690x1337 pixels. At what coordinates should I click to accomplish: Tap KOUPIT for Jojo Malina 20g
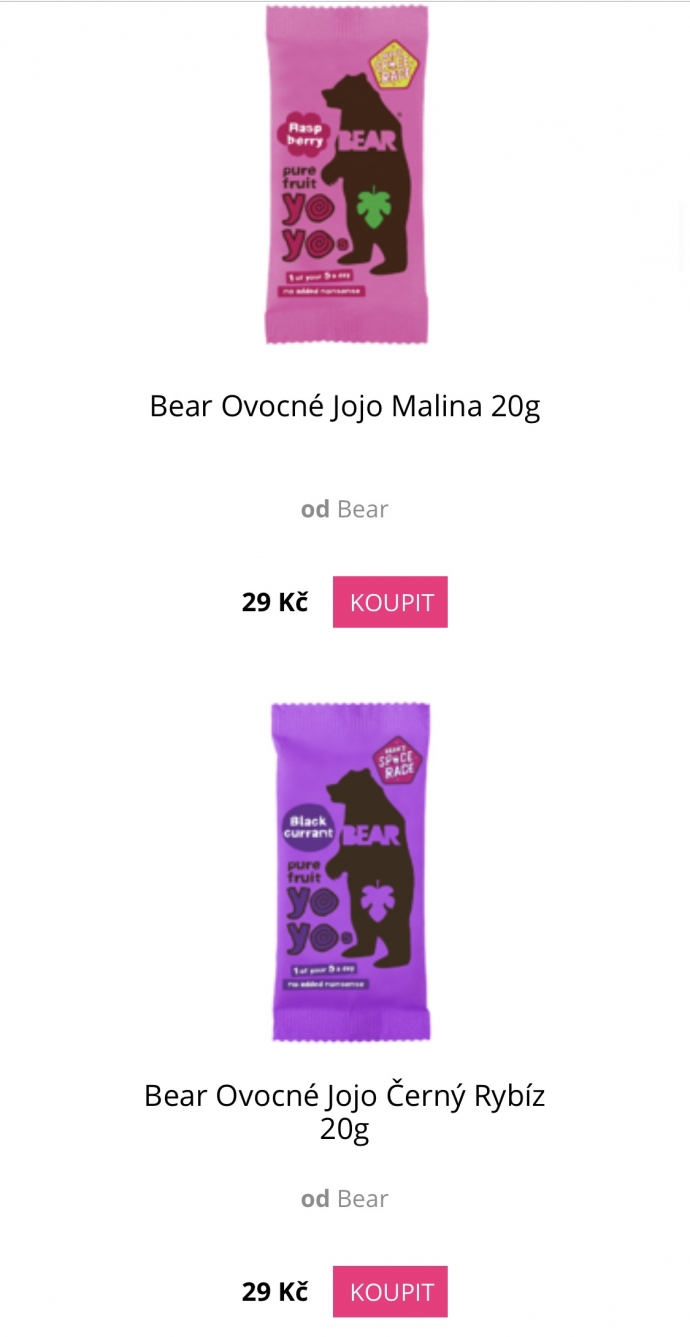point(390,602)
